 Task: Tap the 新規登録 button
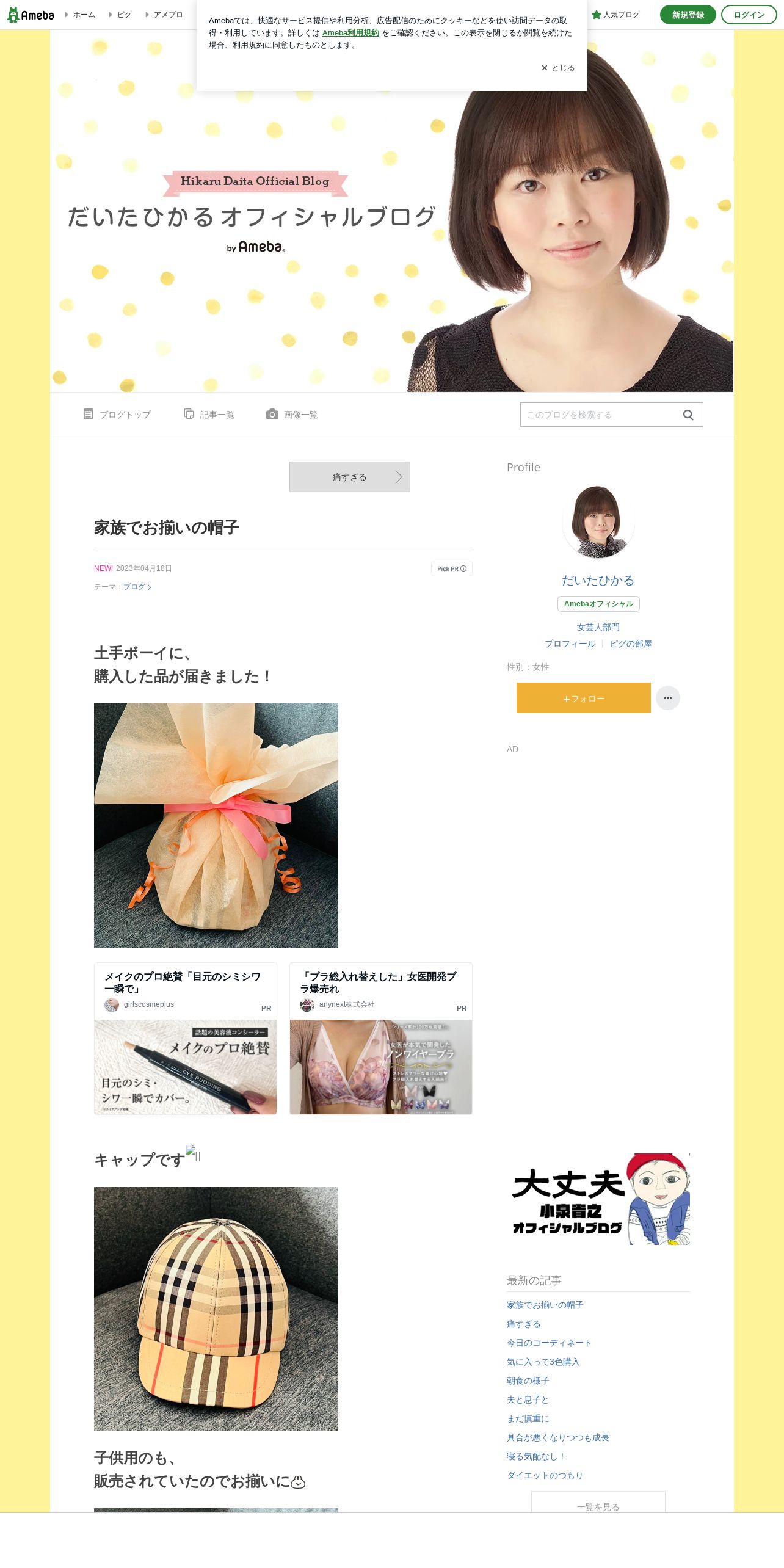(688, 15)
